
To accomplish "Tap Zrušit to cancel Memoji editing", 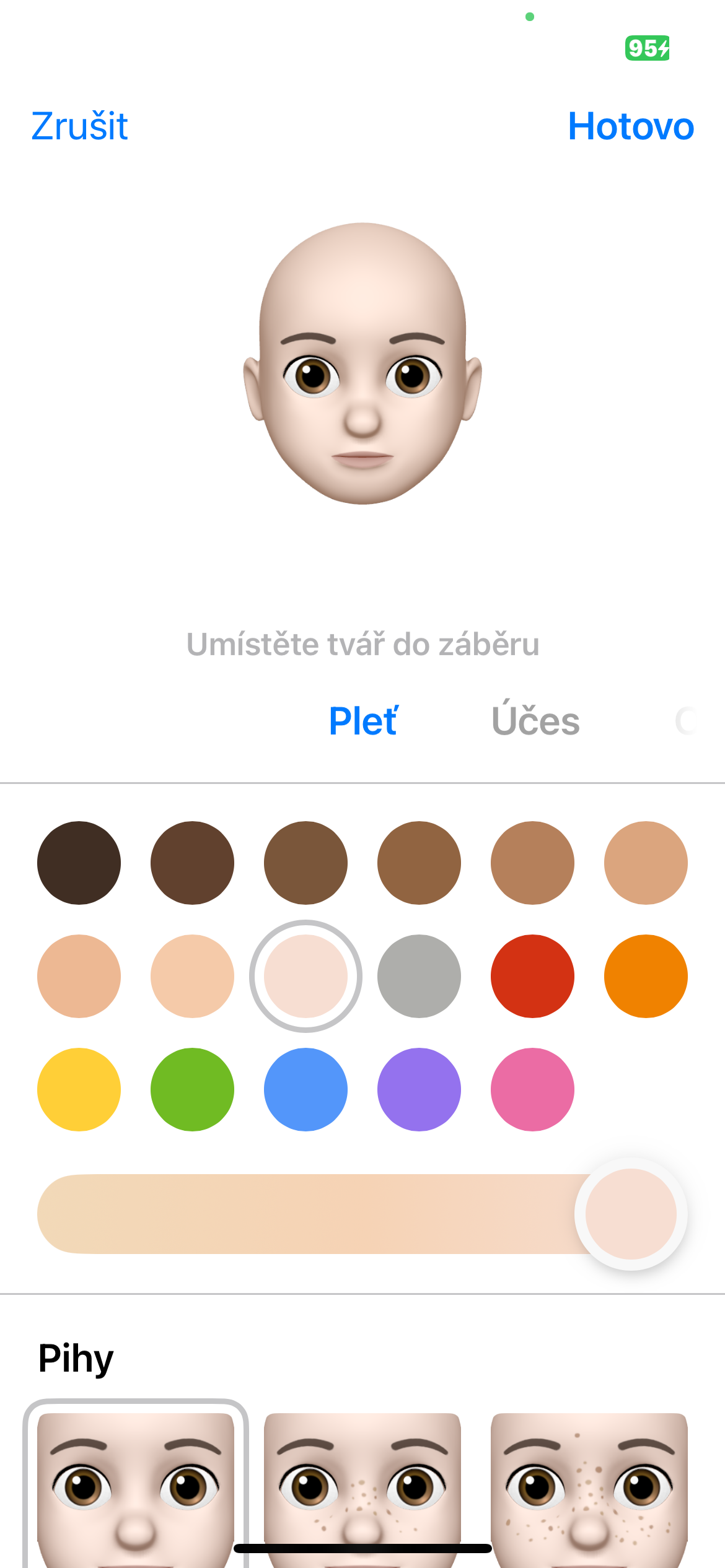I will (79, 126).
